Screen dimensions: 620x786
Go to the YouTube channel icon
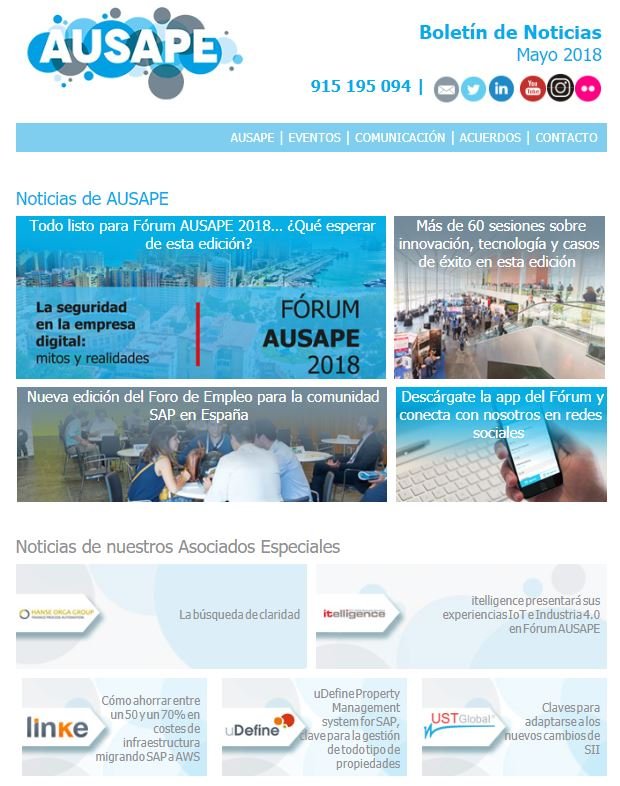click(x=532, y=89)
